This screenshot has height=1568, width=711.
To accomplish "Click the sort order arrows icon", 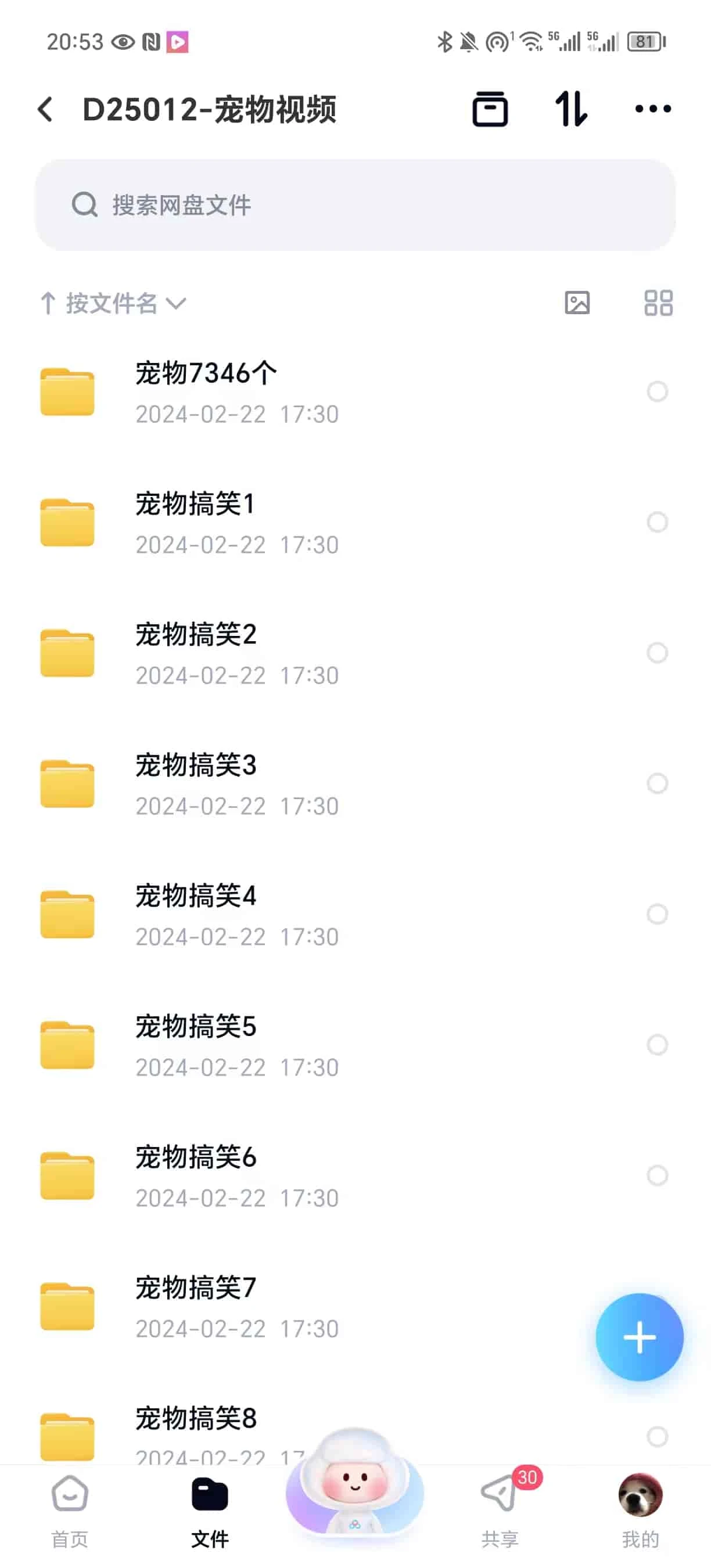I will coord(573,110).
